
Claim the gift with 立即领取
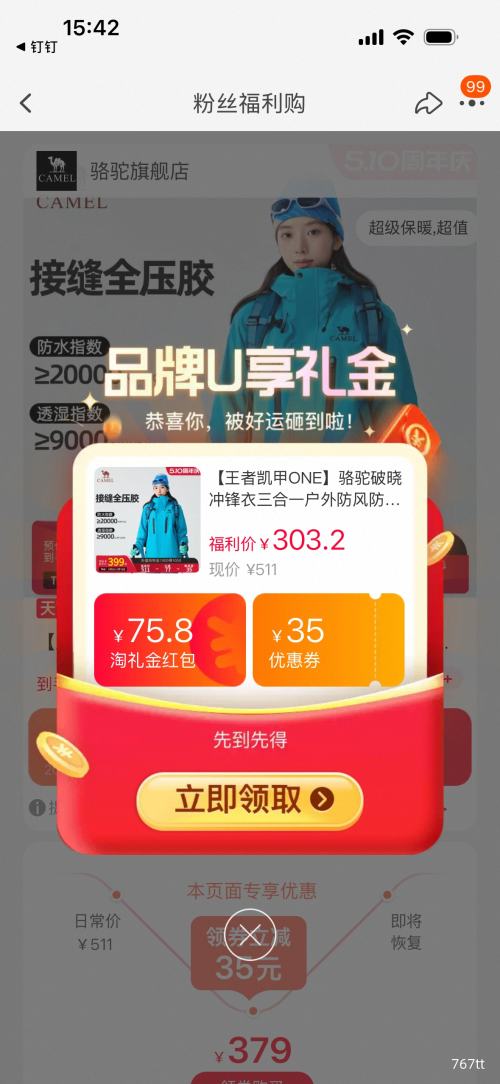tap(250, 800)
